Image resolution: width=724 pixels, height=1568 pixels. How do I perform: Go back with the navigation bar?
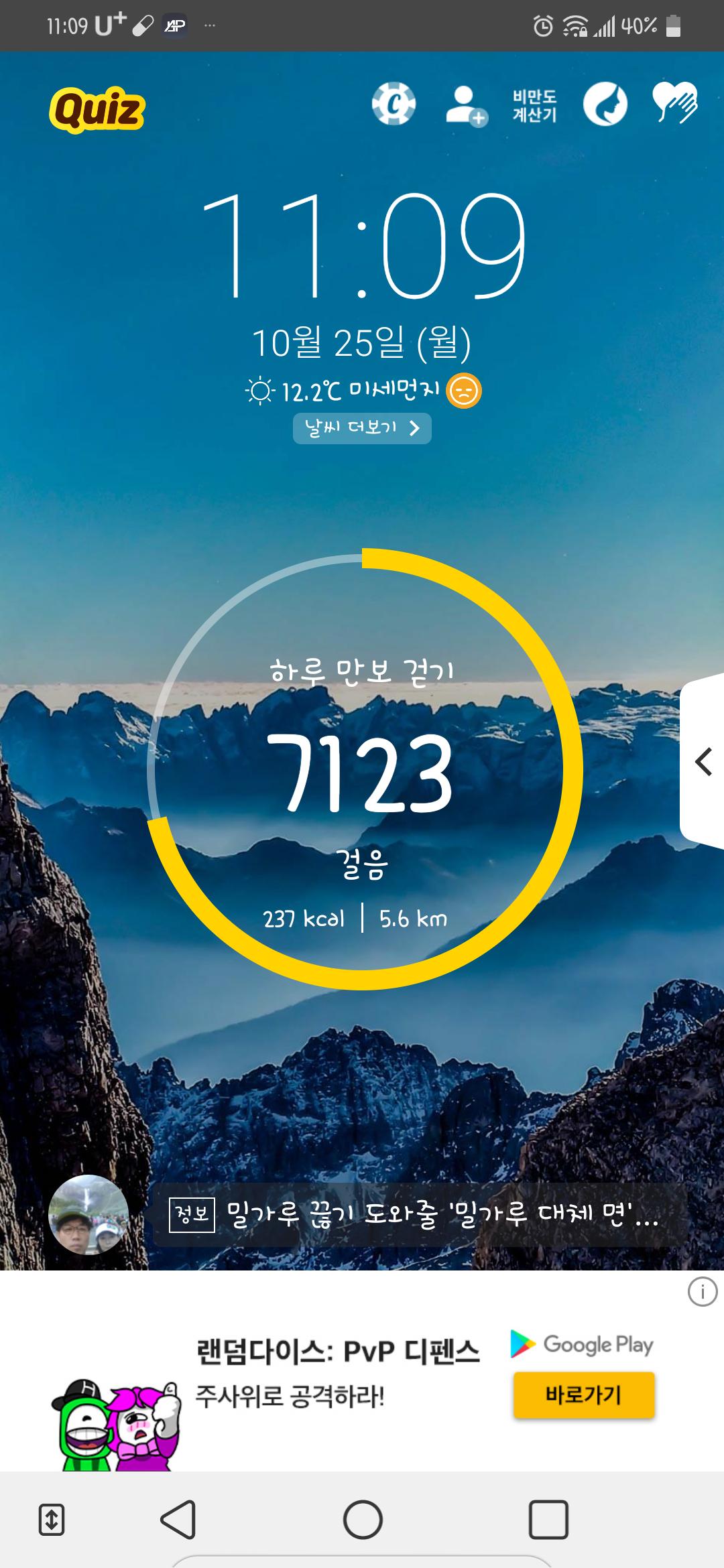click(x=178, y=1519)
